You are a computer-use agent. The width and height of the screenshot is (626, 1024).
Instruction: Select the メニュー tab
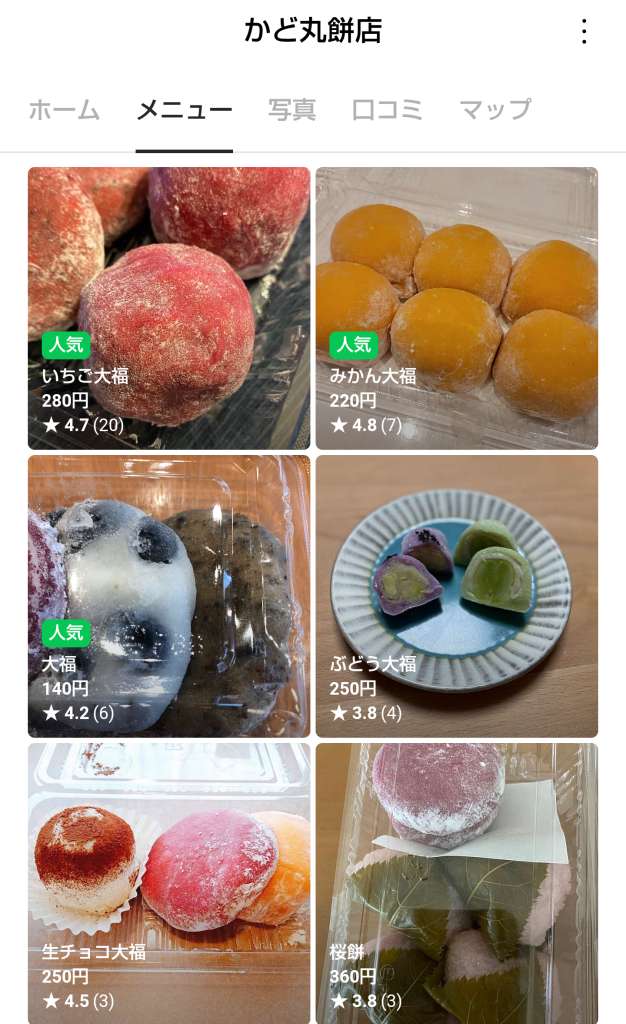(x=184, y=110)
